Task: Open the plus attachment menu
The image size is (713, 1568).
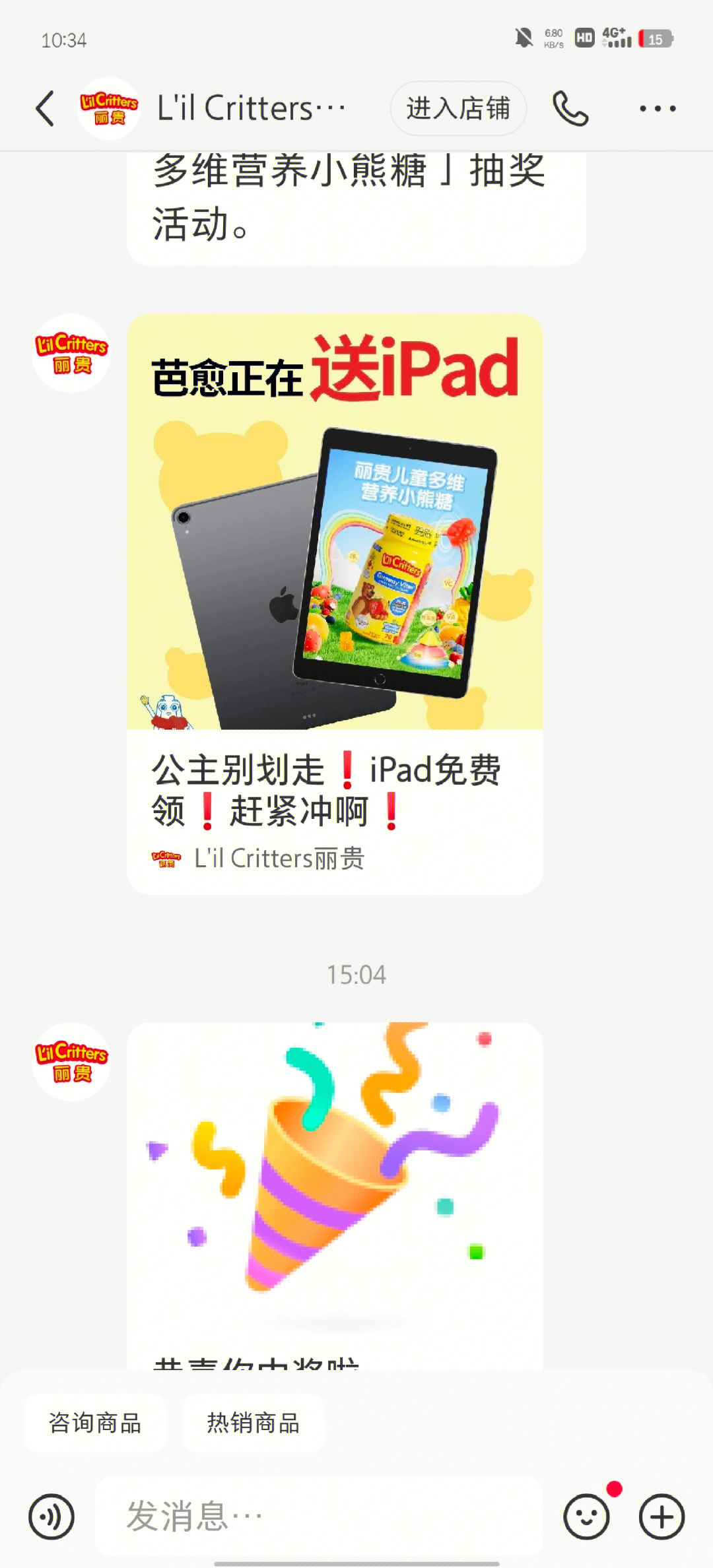Action: [662, 1517]
